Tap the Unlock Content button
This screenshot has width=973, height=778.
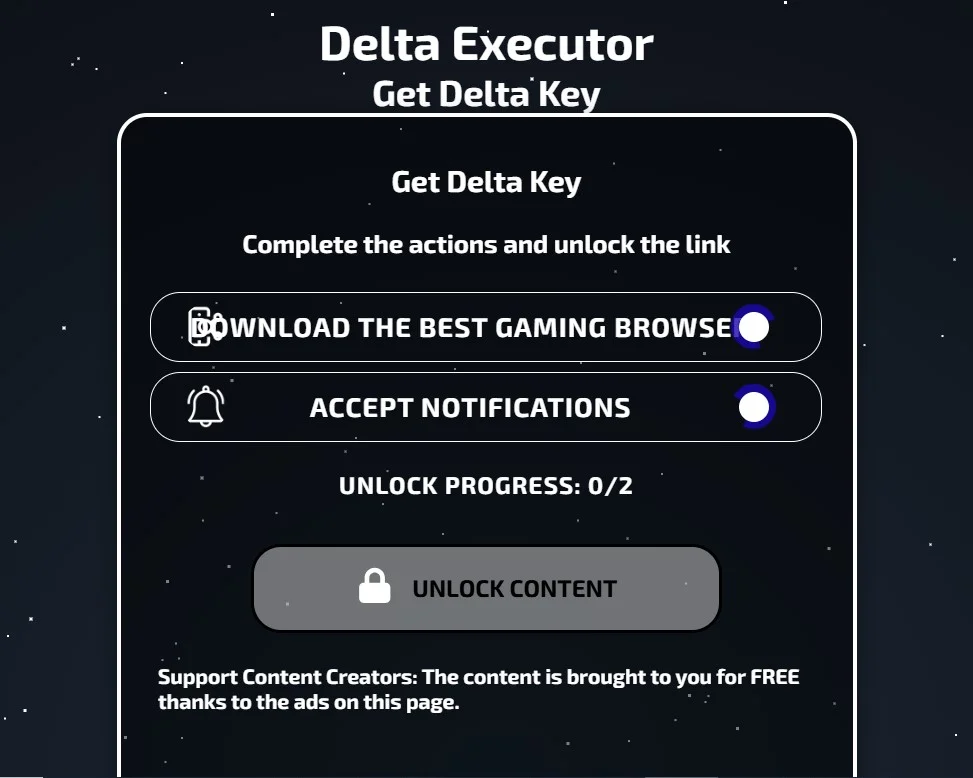(486, 588)
